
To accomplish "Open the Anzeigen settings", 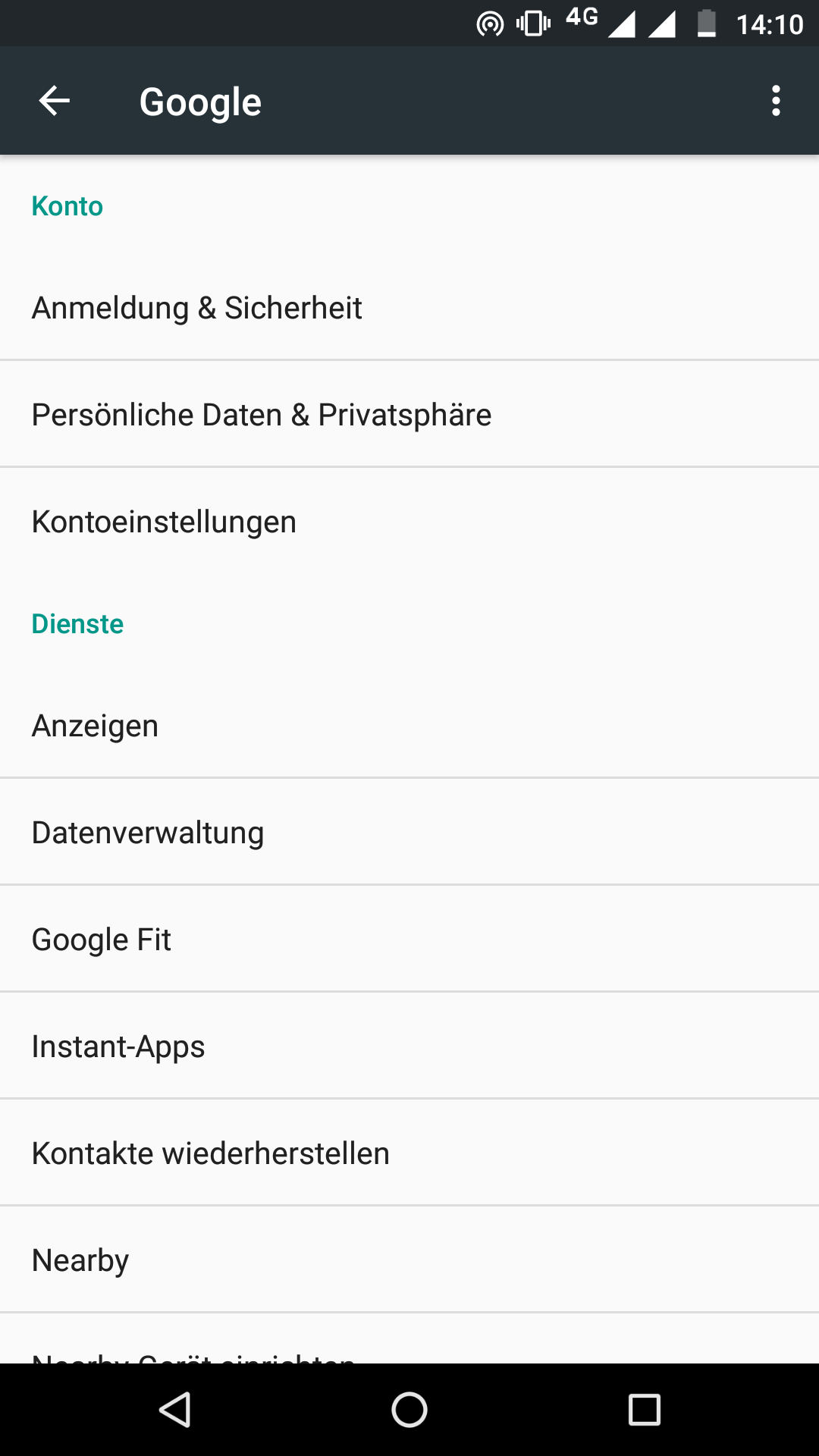I will coord(409,725).
